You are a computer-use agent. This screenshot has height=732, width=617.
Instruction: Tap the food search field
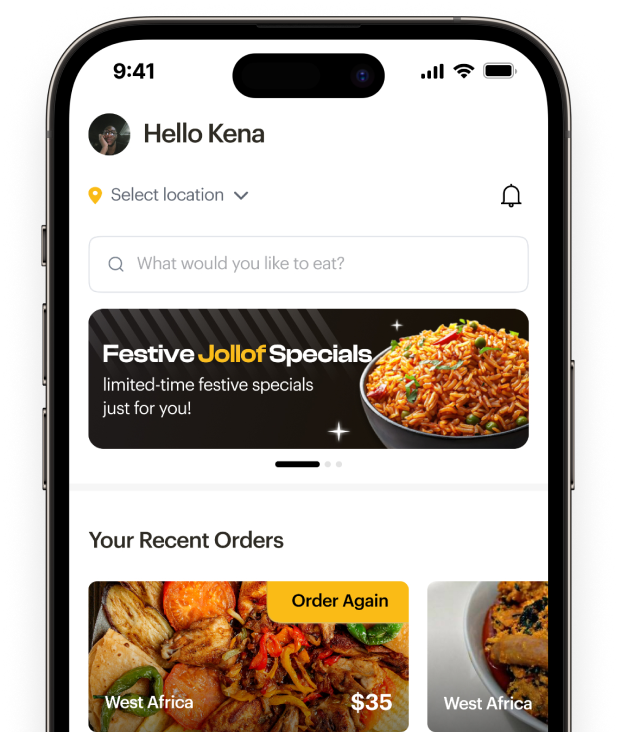(x=308, y=264)
